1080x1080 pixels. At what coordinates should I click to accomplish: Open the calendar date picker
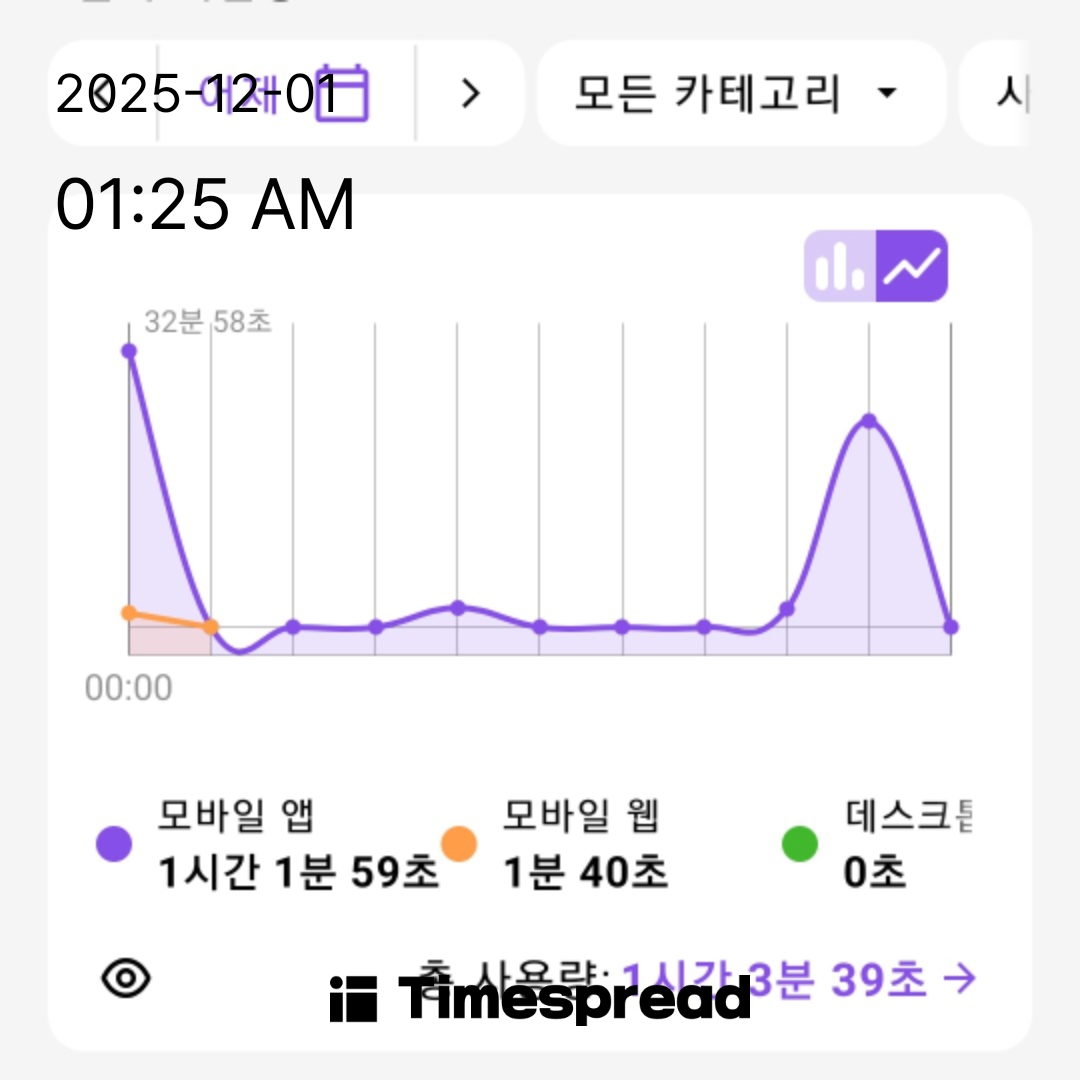pyautogui.click(x=342, y=94)
